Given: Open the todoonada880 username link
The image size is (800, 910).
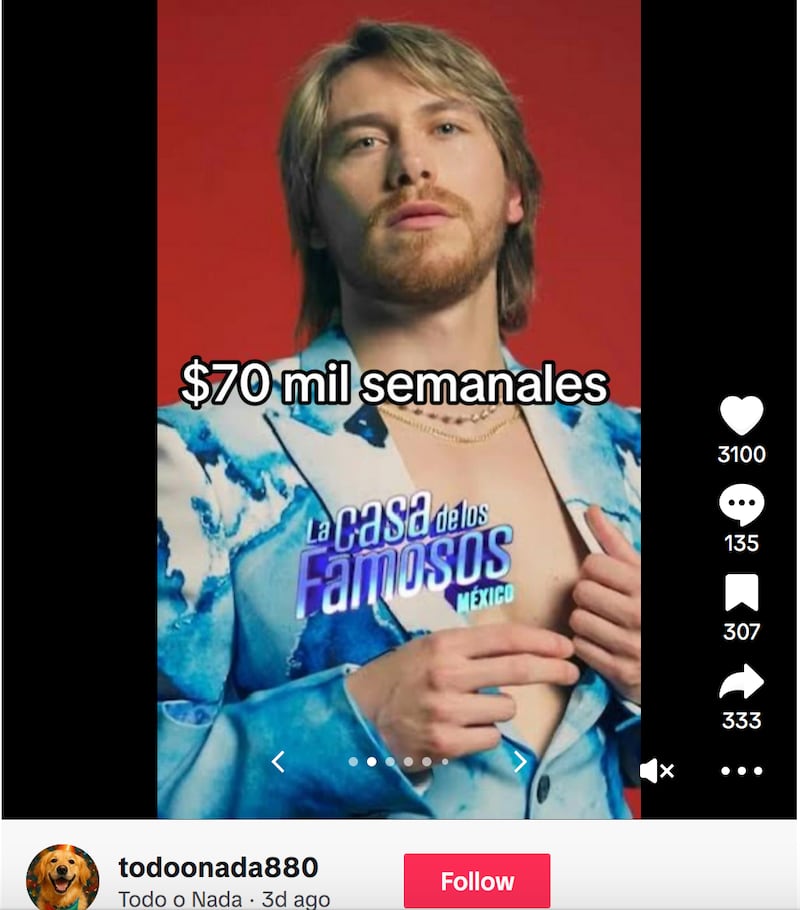Looking at the screenshot, I should point(218,867).
